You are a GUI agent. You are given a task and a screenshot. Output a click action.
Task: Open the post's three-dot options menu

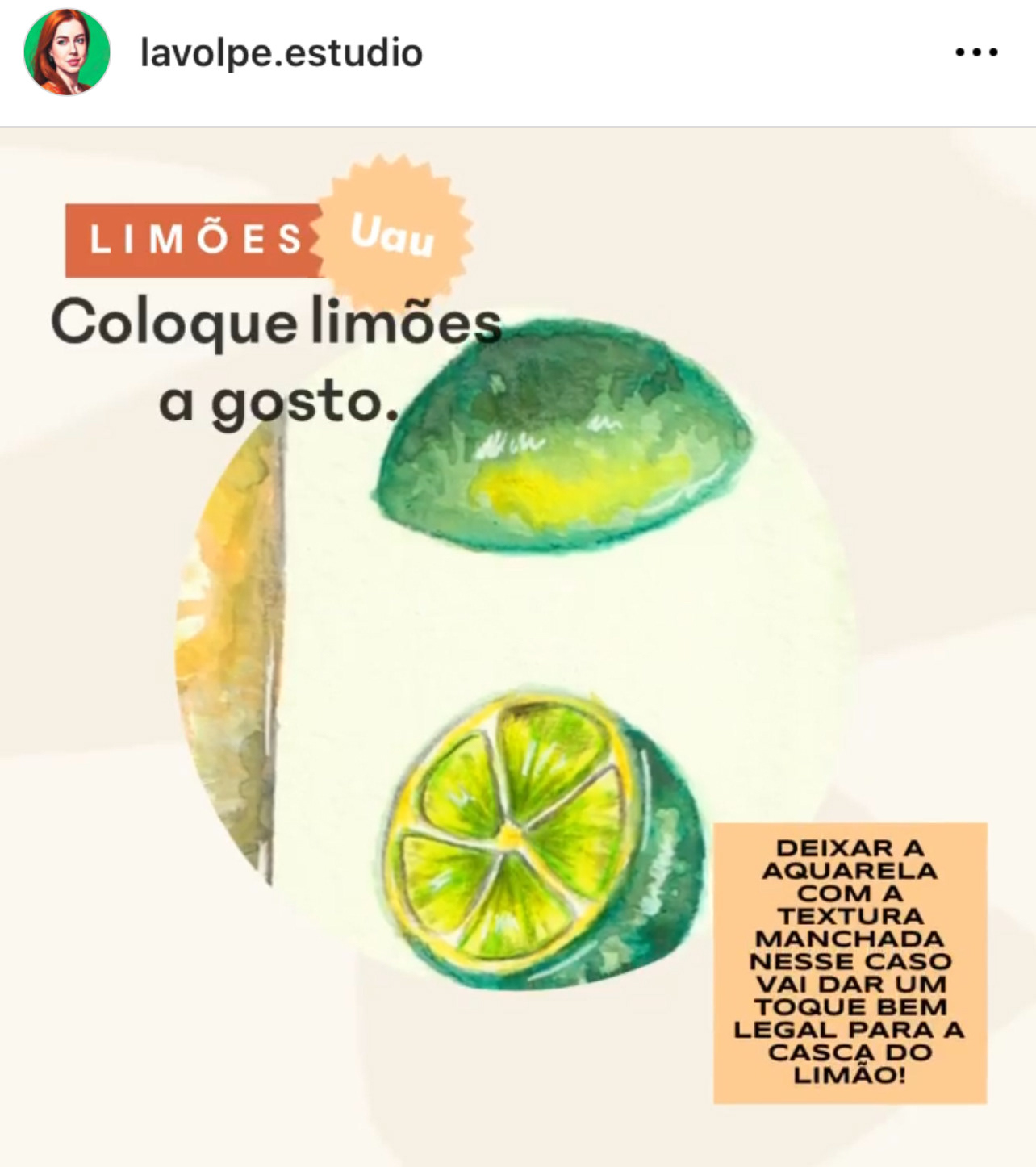pos(976,53)
